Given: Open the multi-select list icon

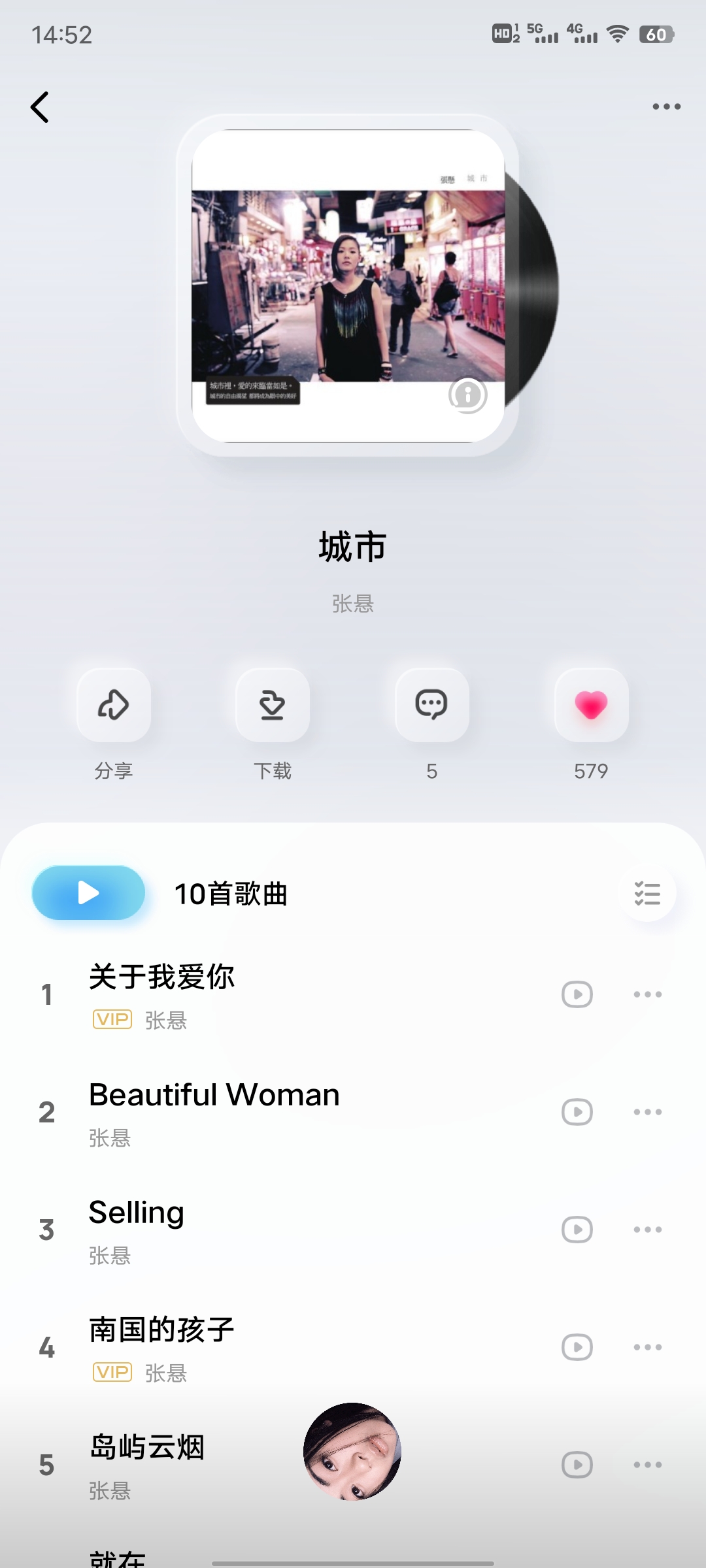Looking at the screenshot, I should coord(647,893).
